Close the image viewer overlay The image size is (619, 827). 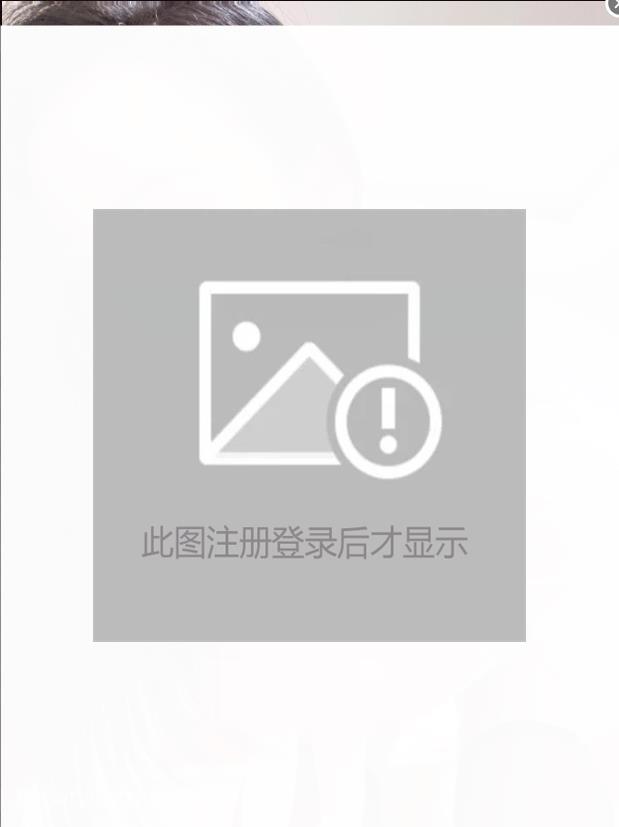613,6
